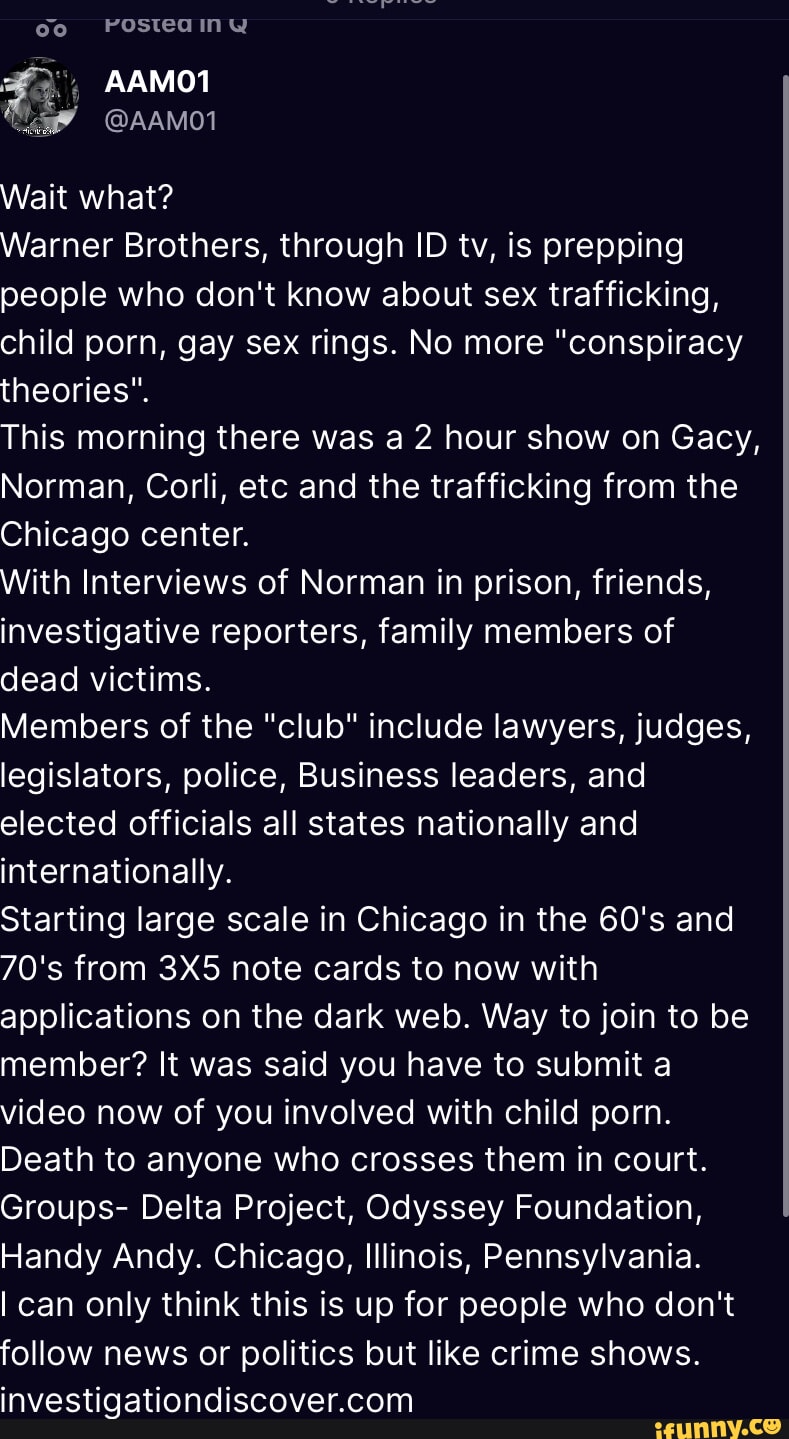Image resolution: width=789 pixels, height=1439 pixels.
Task: Open AAM01's profile picture
Action: [40, 97]
